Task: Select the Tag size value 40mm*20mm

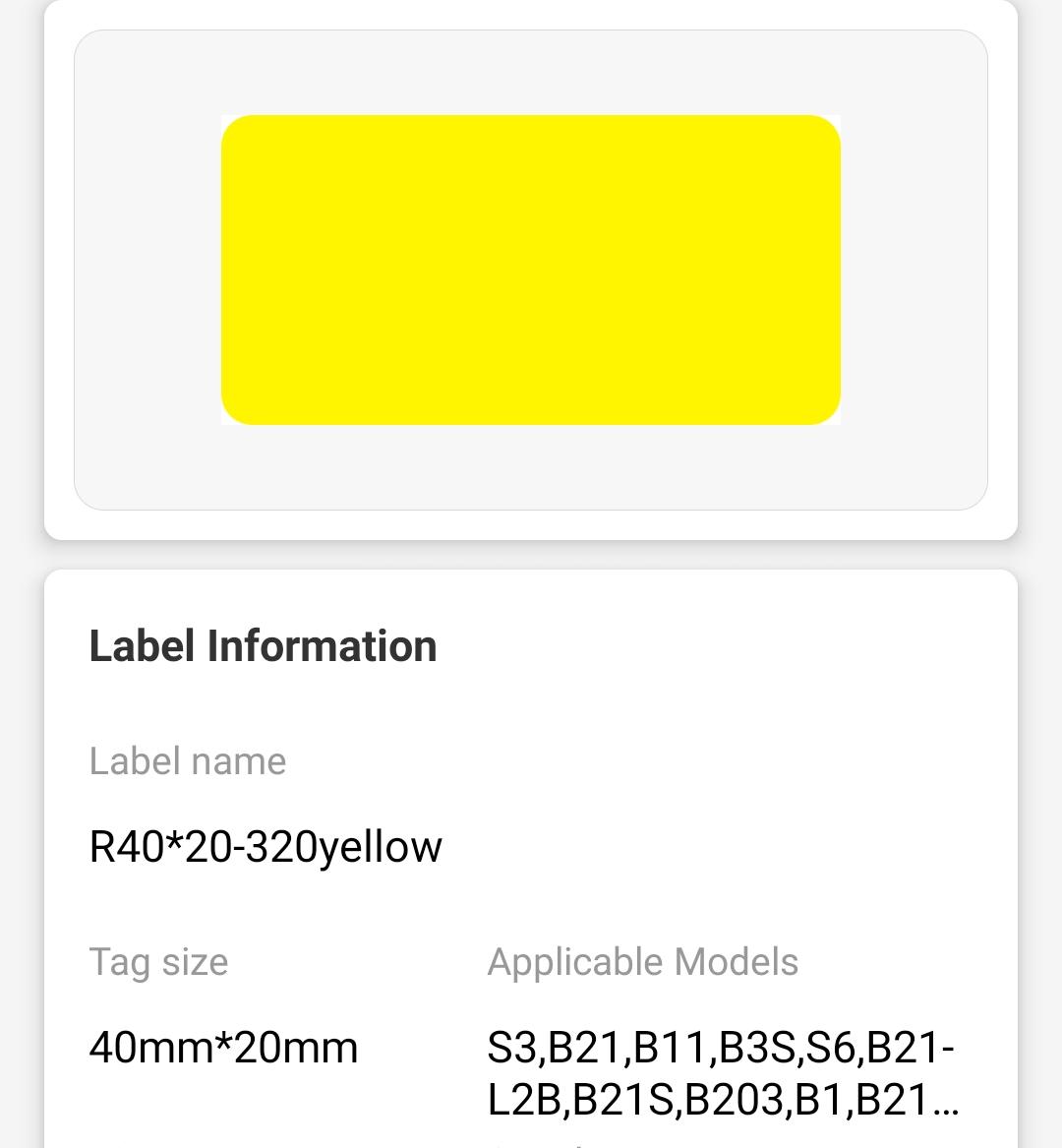Action: click(x=223, y=1048)
